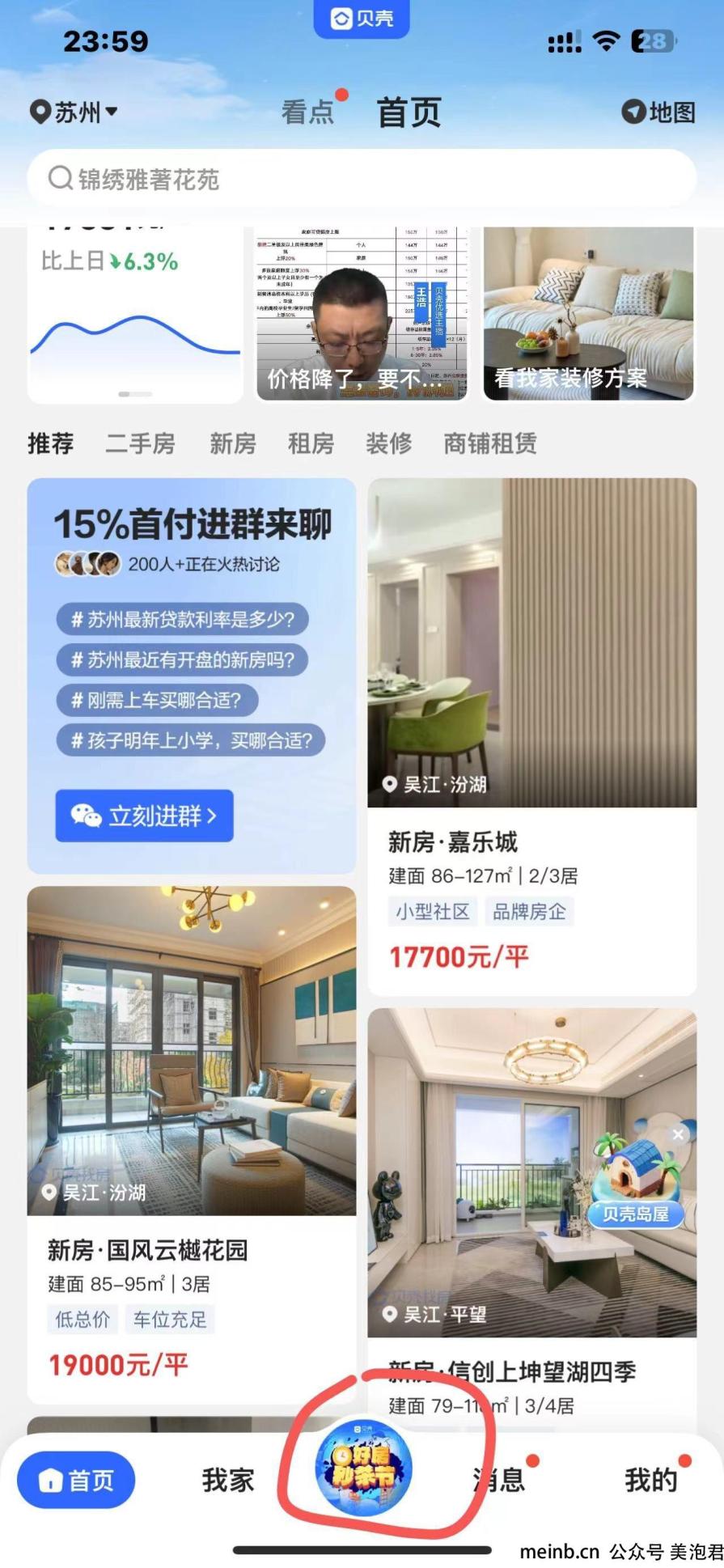Viewport: 724px width, 1568px height.
Task: Dismiss the 贝壳岛屋 floating widget
Action: 678,1135
